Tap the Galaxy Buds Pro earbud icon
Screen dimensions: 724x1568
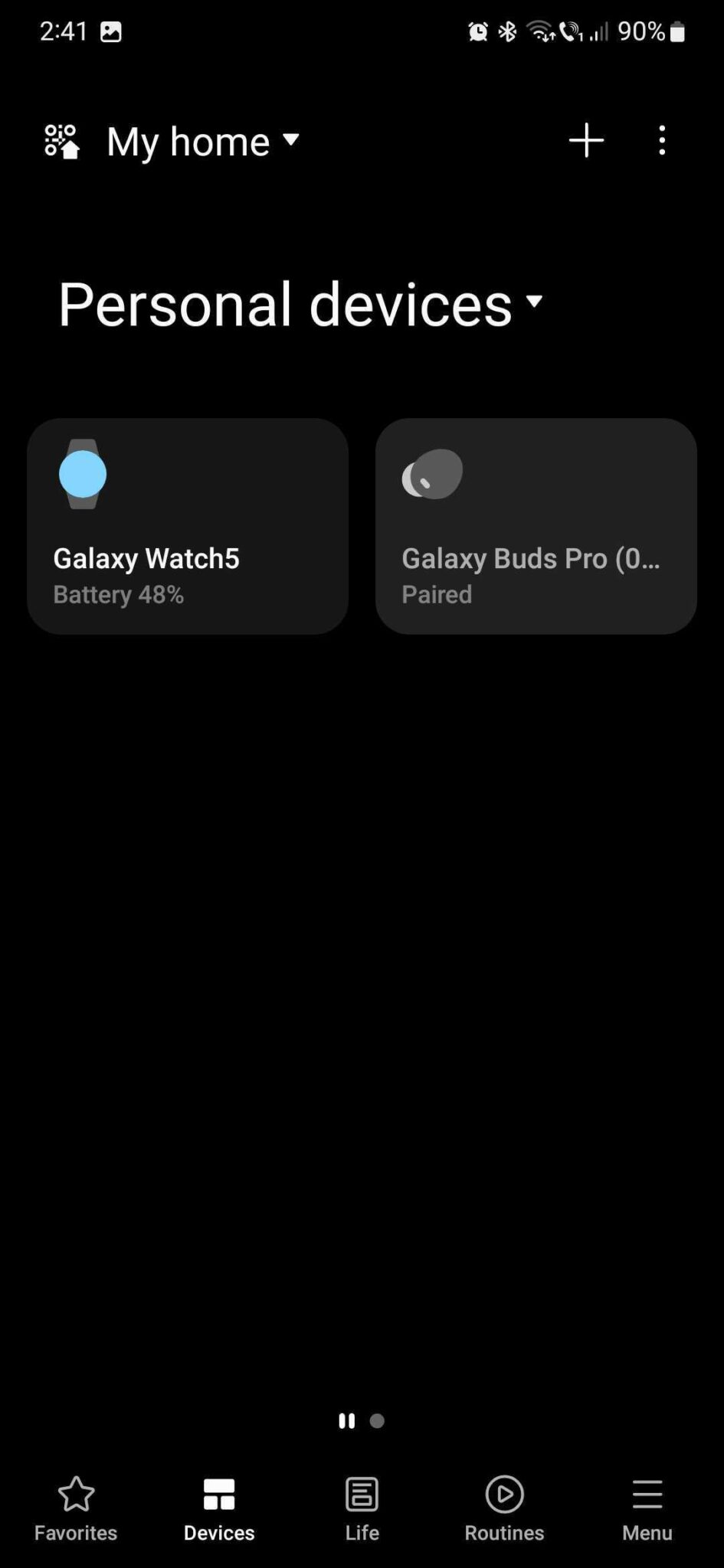pos(431,473)
